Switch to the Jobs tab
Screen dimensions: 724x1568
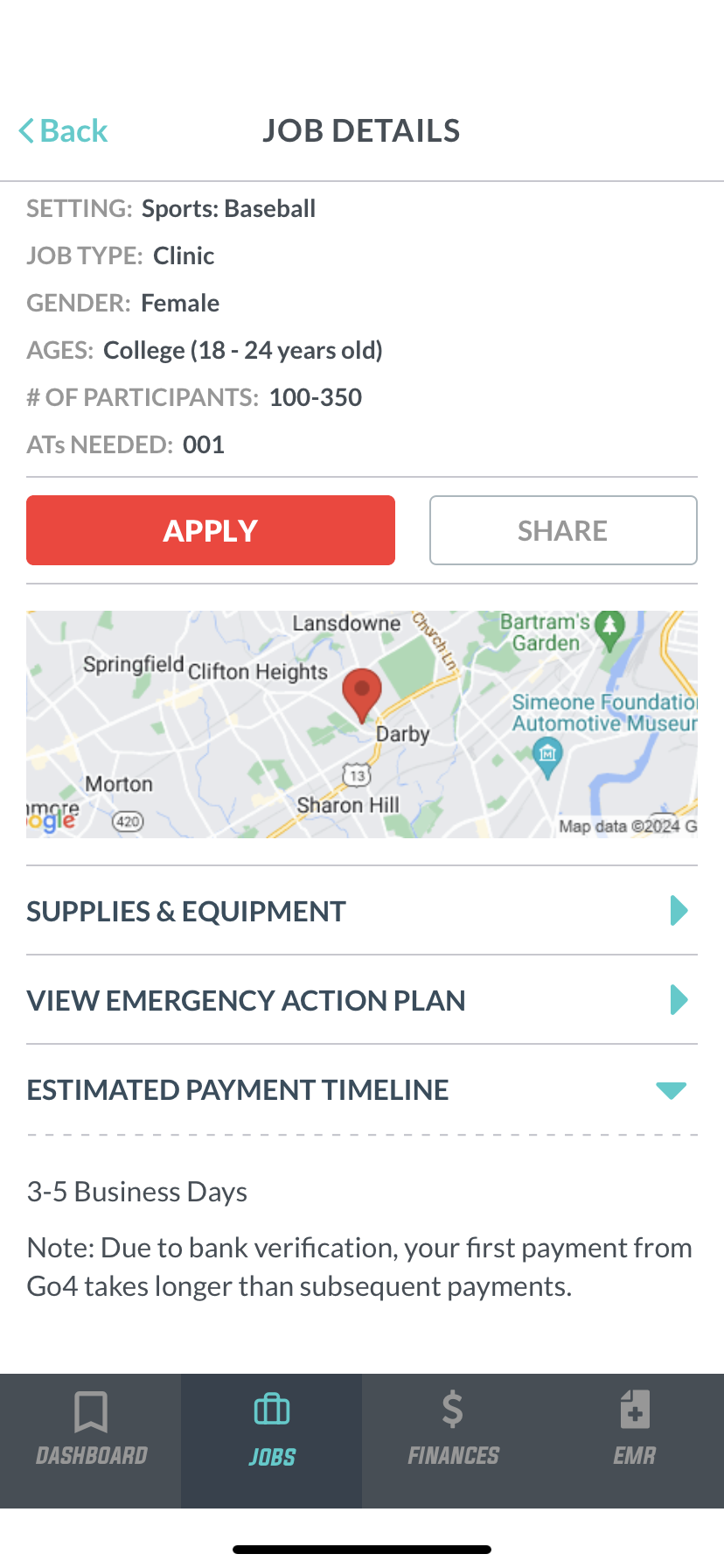271,1440
